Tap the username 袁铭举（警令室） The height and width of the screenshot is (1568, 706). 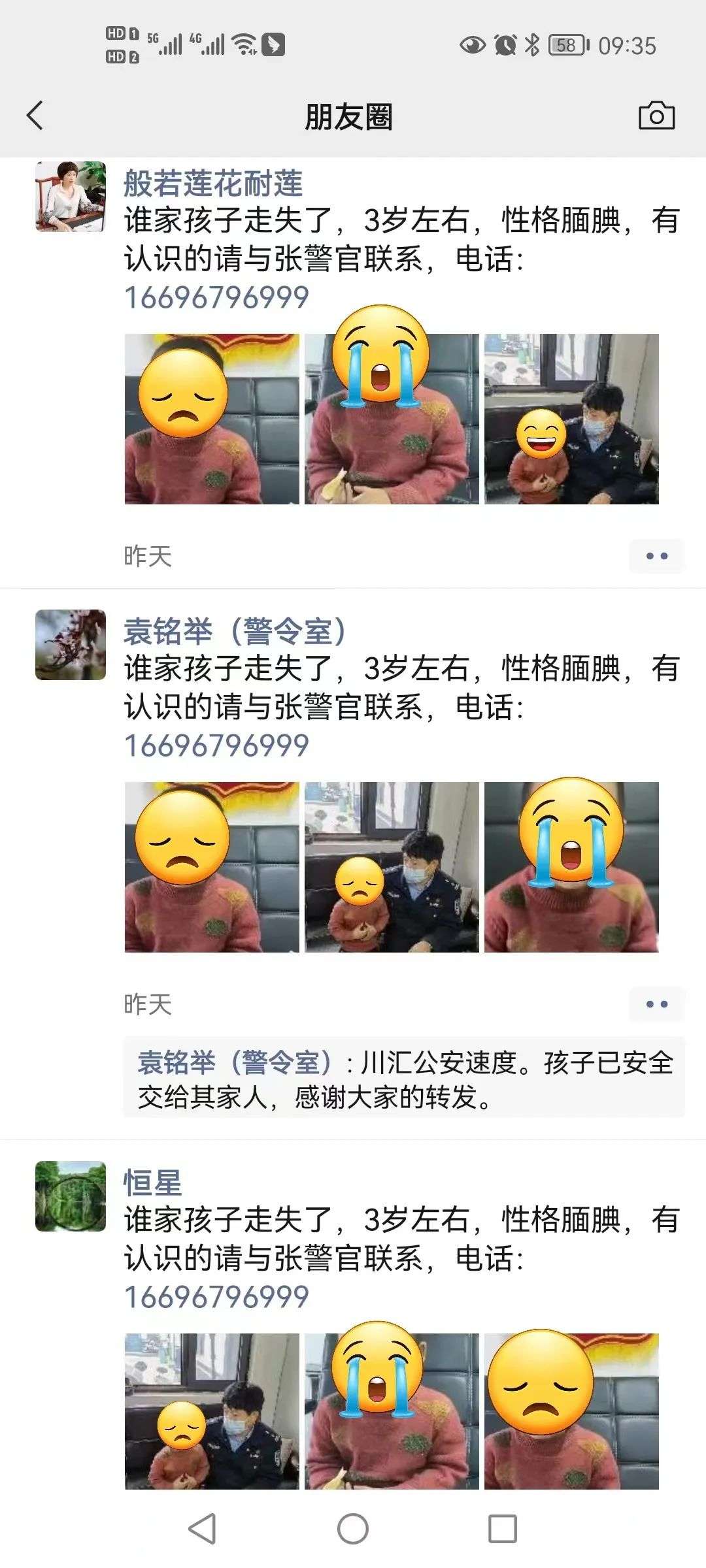pos(235,632)
